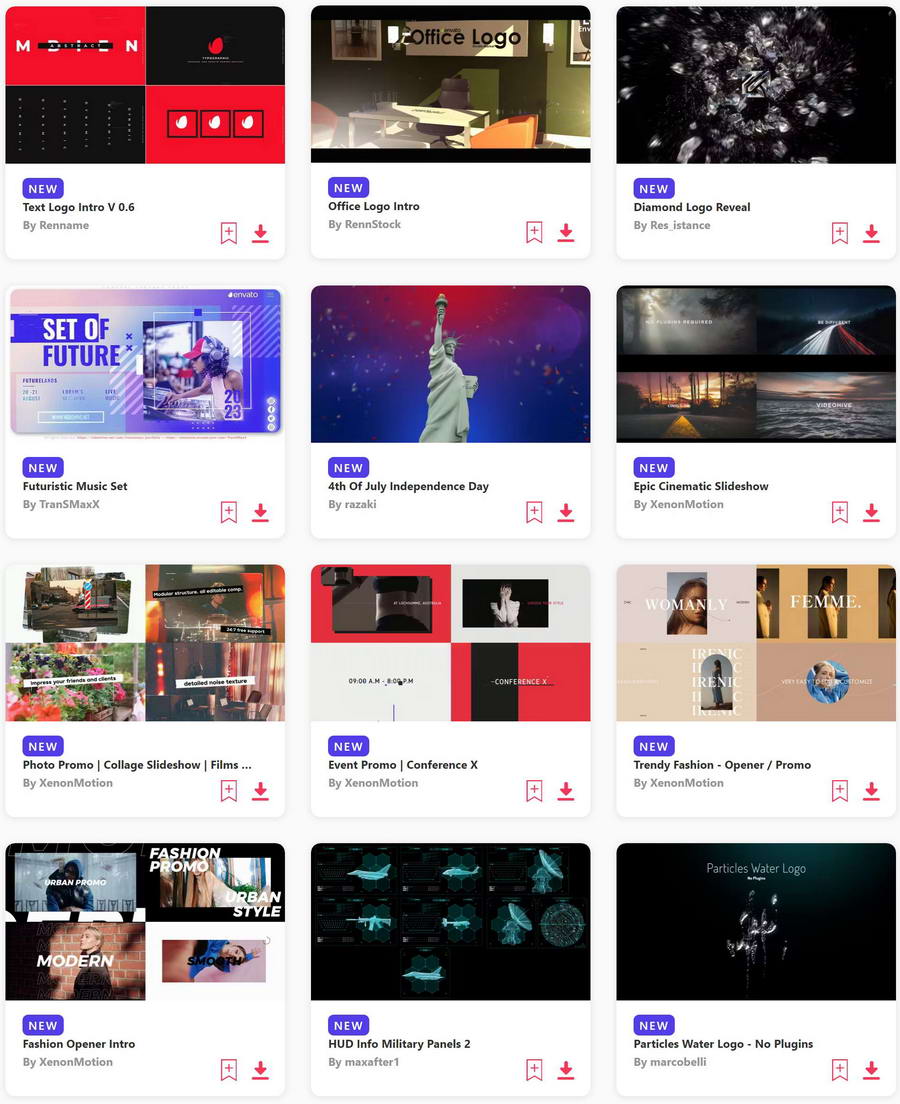The width and height of the screenshot is (900, 1104).
Task: Bookmark the Fashion Opener Intro template
Action: tap(229, 1070)
